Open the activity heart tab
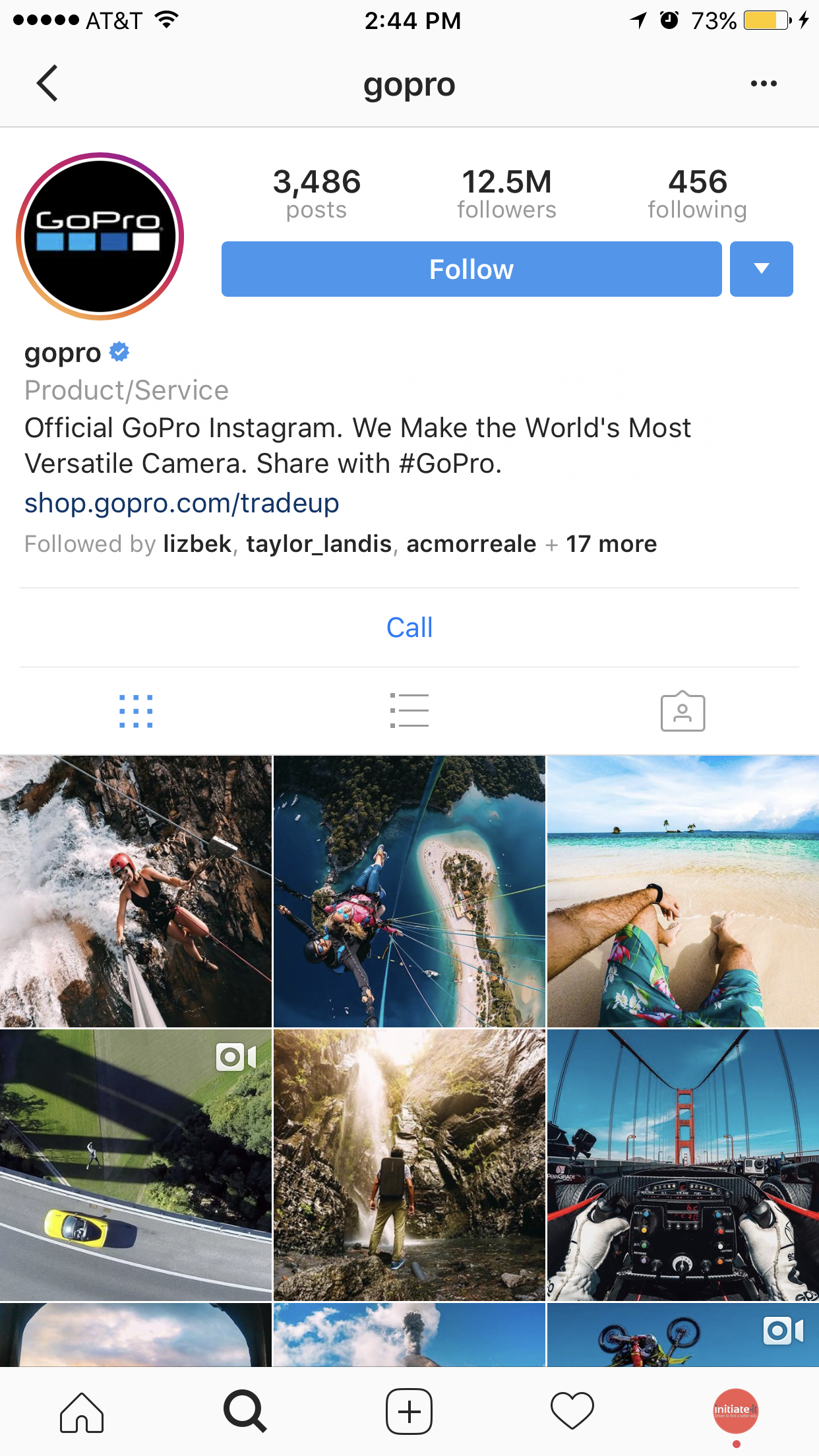The width and height of the screenshot is (819, 1456). [572, 1412]
